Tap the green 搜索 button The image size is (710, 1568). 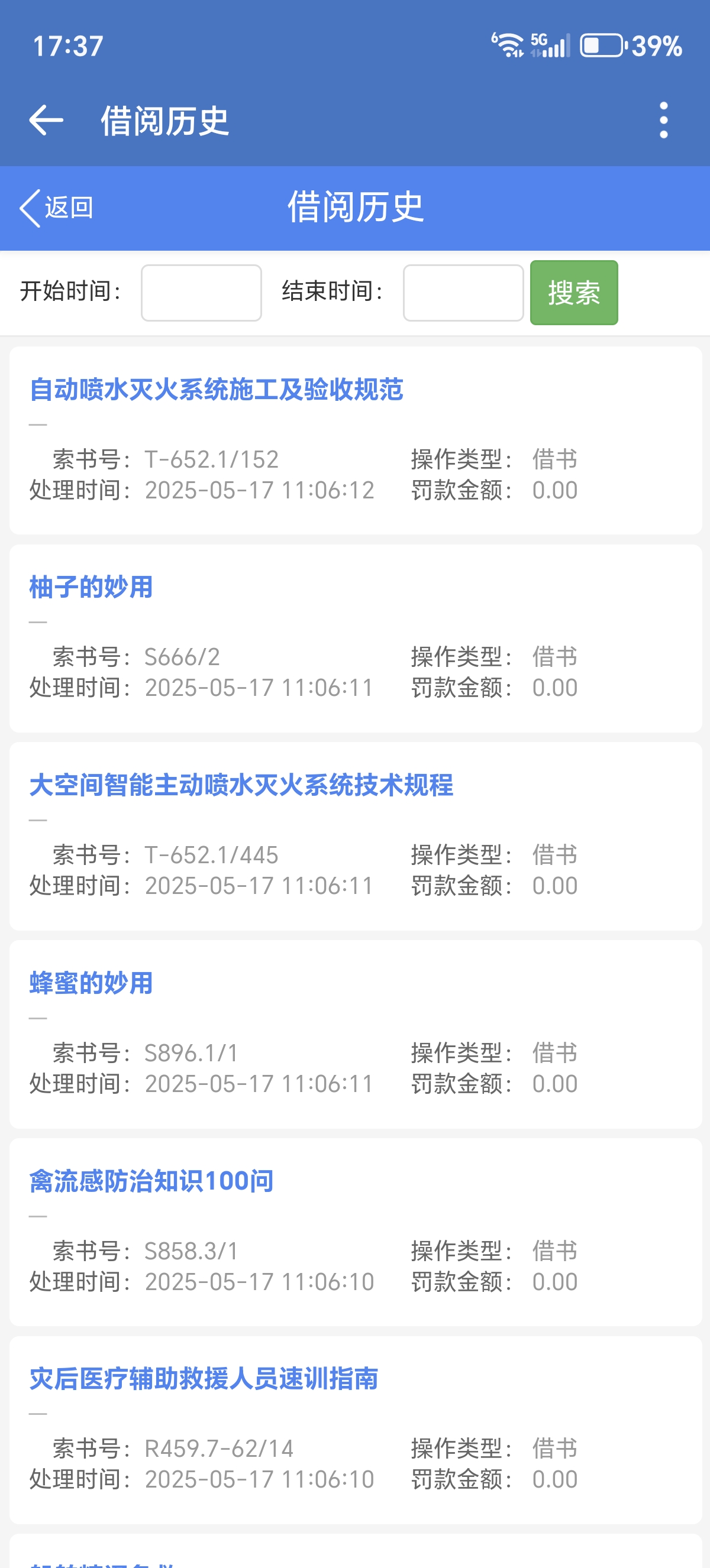573,293
